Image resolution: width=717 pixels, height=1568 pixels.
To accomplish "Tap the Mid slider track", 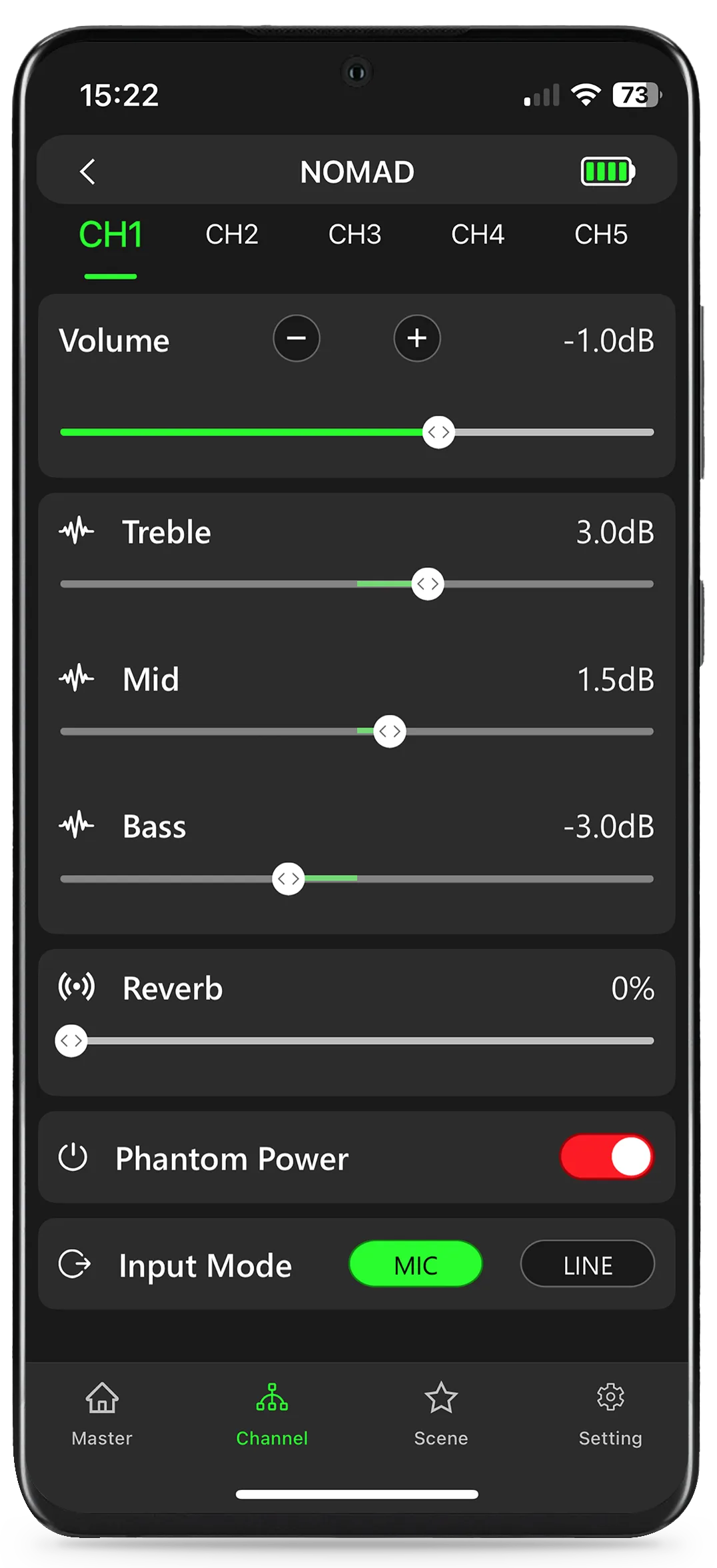I will 357,732.
